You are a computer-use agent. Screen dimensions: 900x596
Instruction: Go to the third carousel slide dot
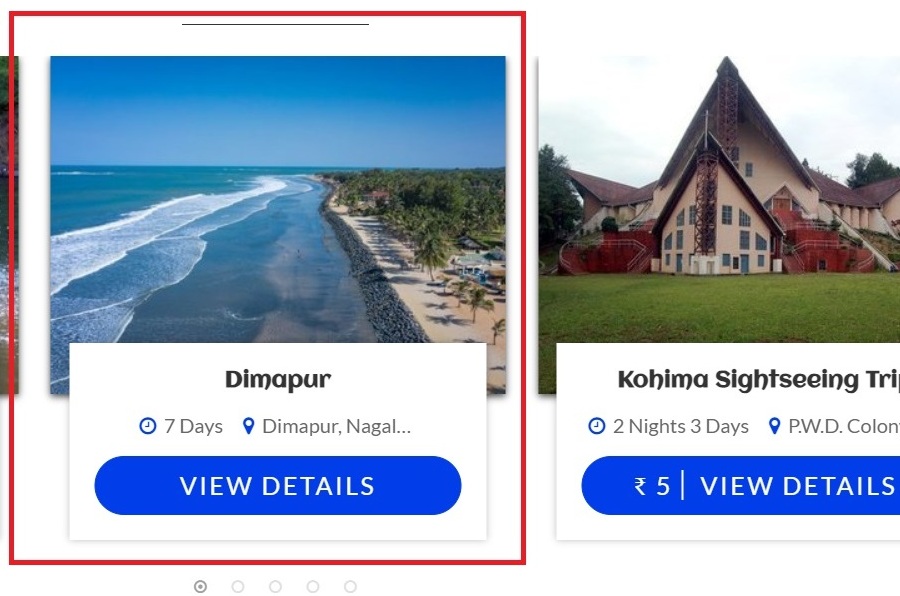click(x=275, y=587)
